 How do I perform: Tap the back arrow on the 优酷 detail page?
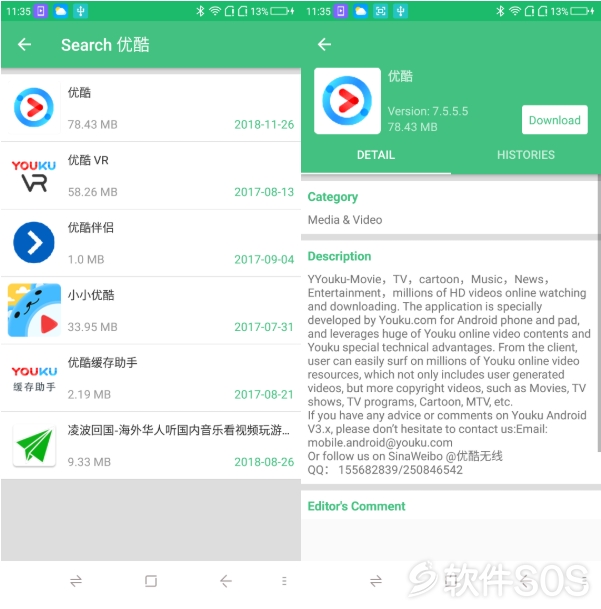(x=324, y=45)
